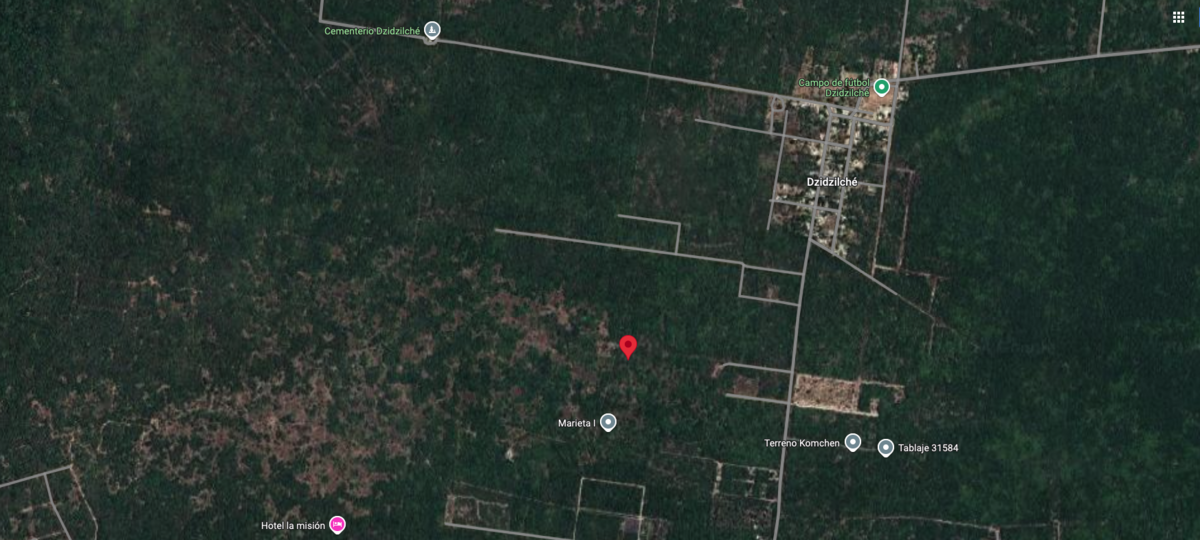Viewport: 1200px width, 540px height.
Task: Select the red dropped pin marker
Action: [x=628, y=346]
